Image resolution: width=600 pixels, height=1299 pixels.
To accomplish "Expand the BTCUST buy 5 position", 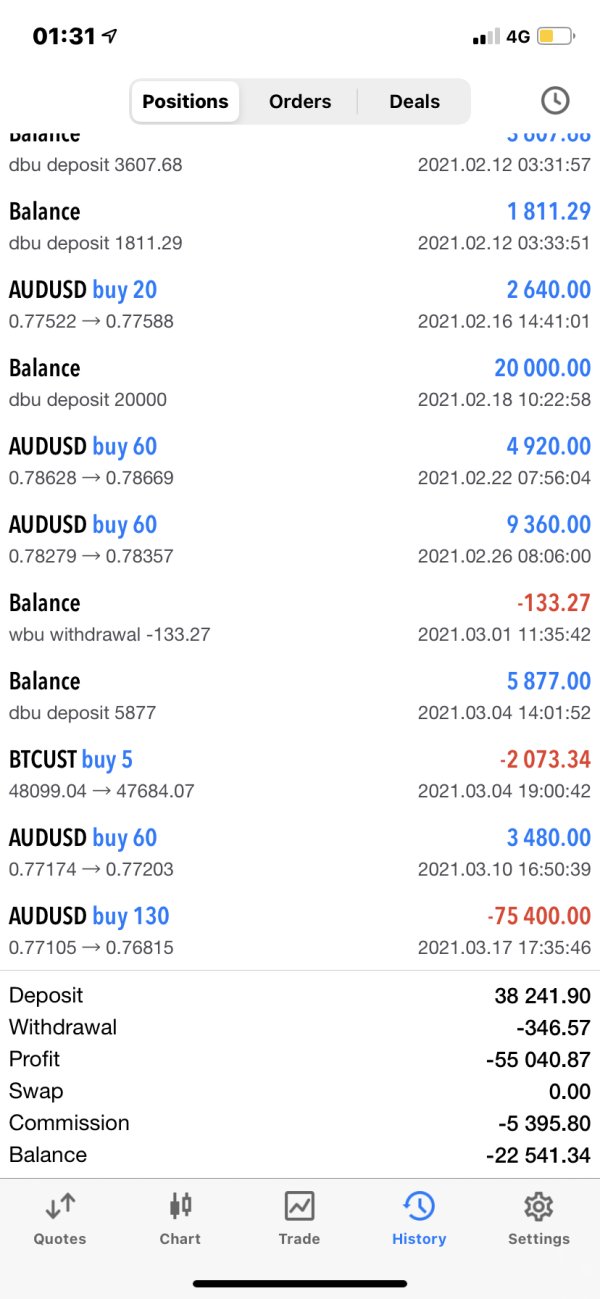I will click(300, 774).
